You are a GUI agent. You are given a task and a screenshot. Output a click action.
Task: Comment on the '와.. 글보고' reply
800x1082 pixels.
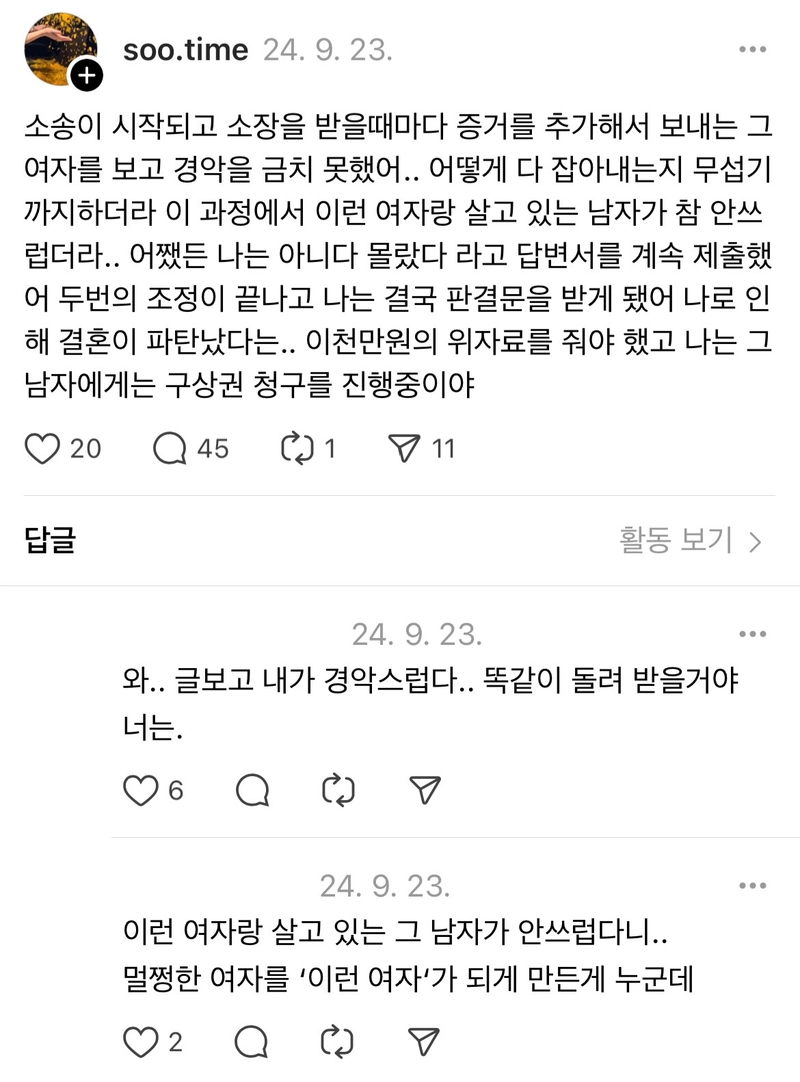coord(252,791)
